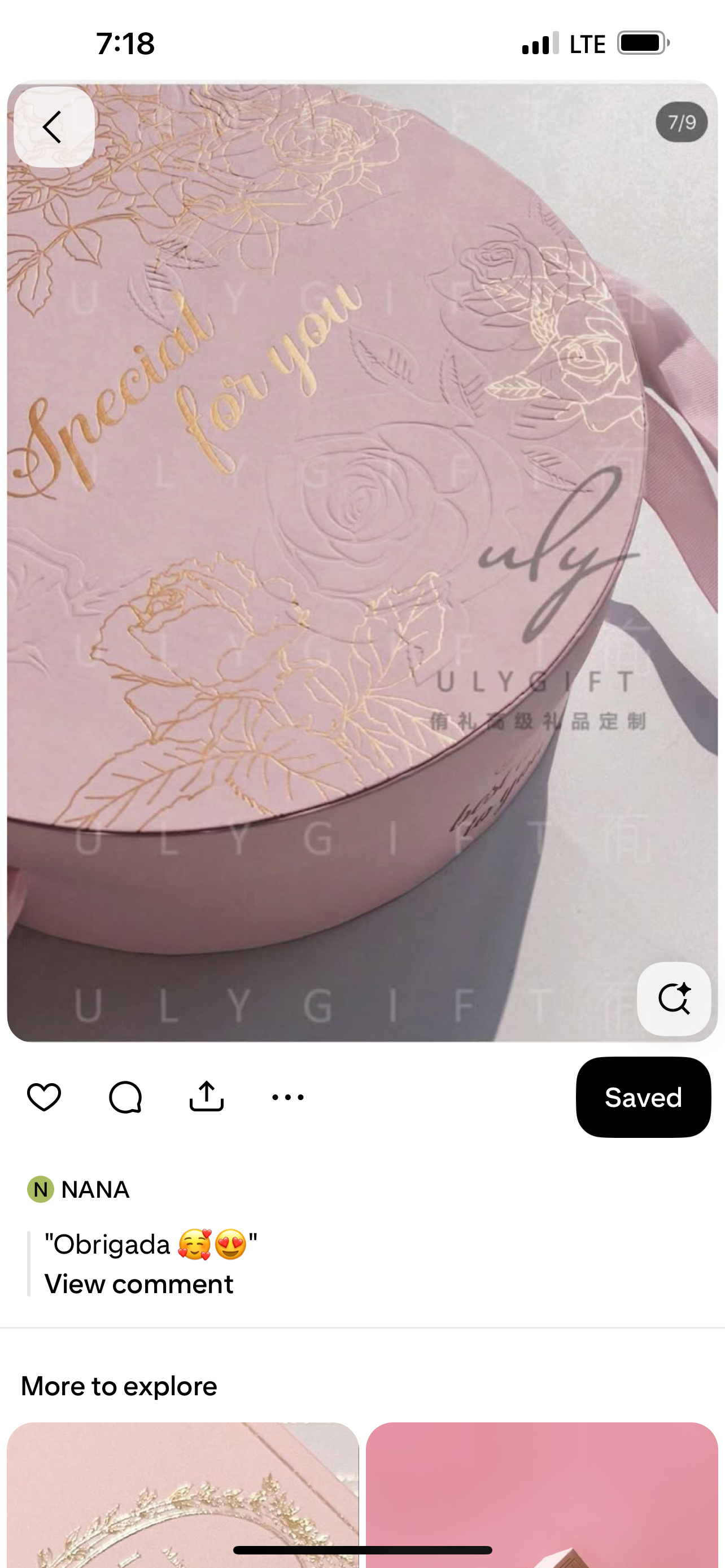The image size is (725, 1568).
Task: Tap the Saved button
Action: [x=644, y=1097]
